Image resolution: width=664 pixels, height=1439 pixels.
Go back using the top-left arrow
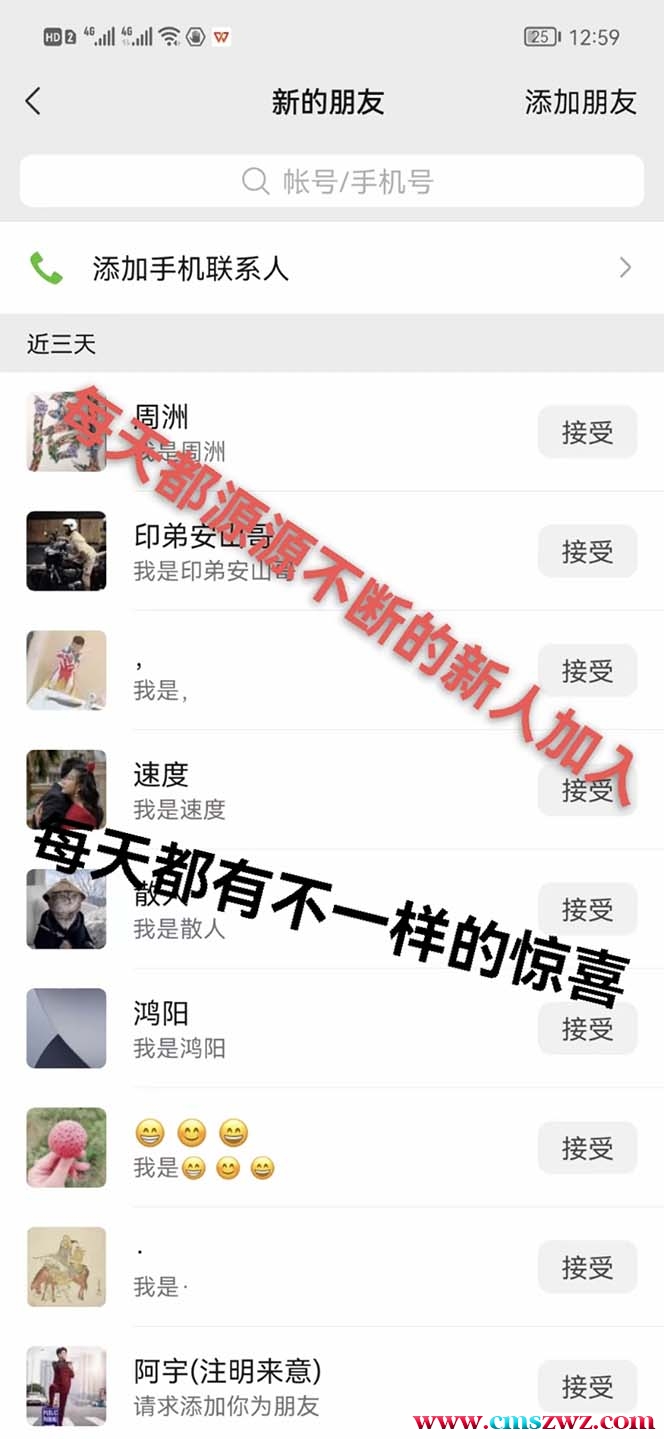click(33, 101)
